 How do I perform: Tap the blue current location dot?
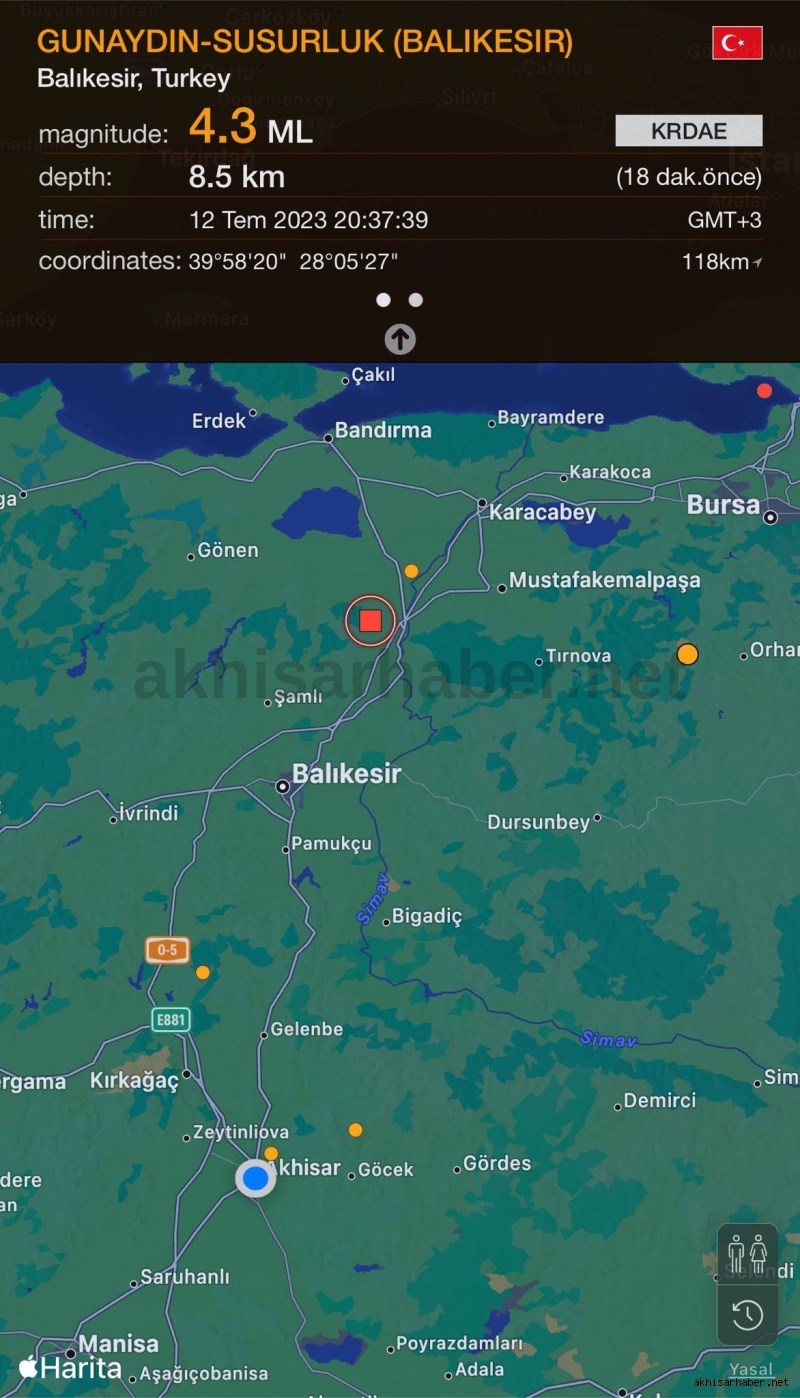256,1178
